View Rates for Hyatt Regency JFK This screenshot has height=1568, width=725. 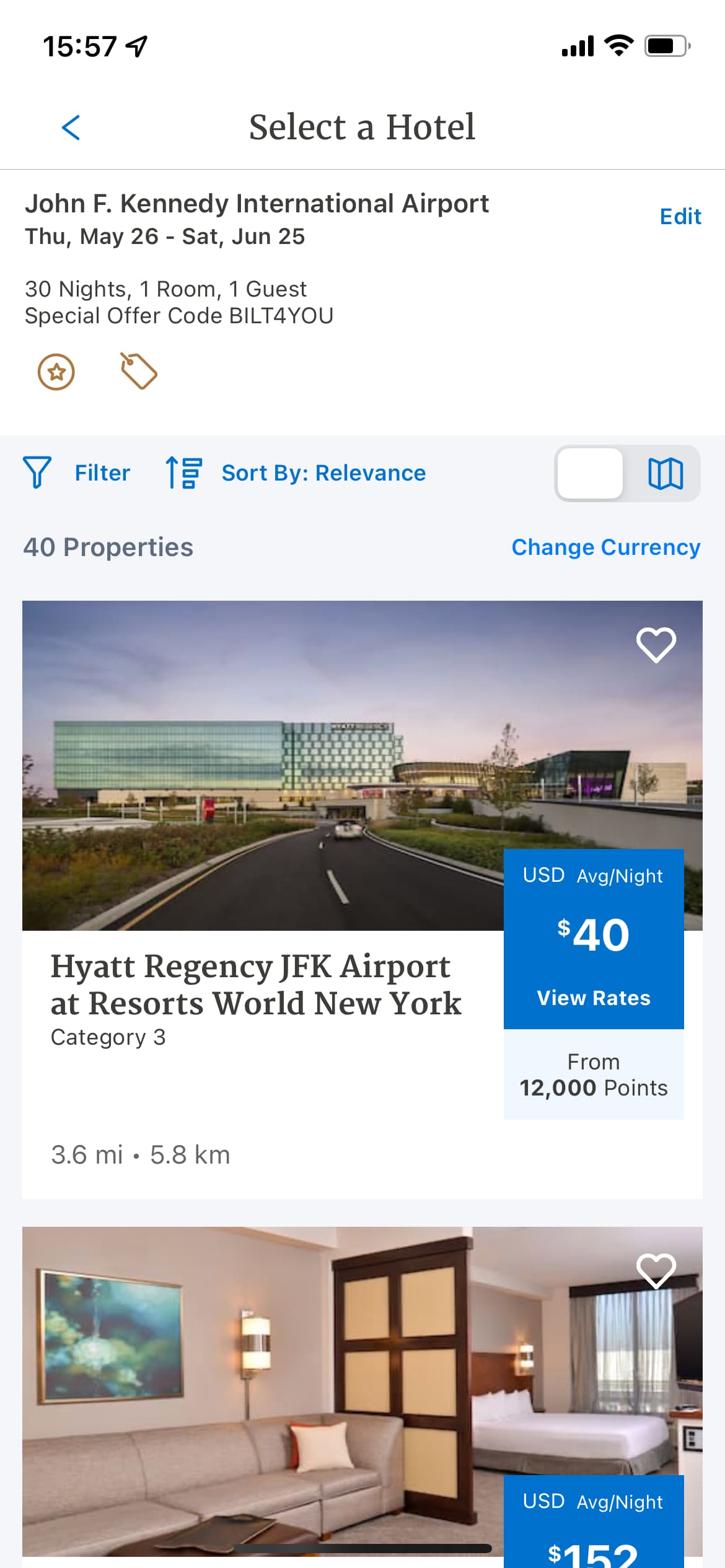click(593, 998)
